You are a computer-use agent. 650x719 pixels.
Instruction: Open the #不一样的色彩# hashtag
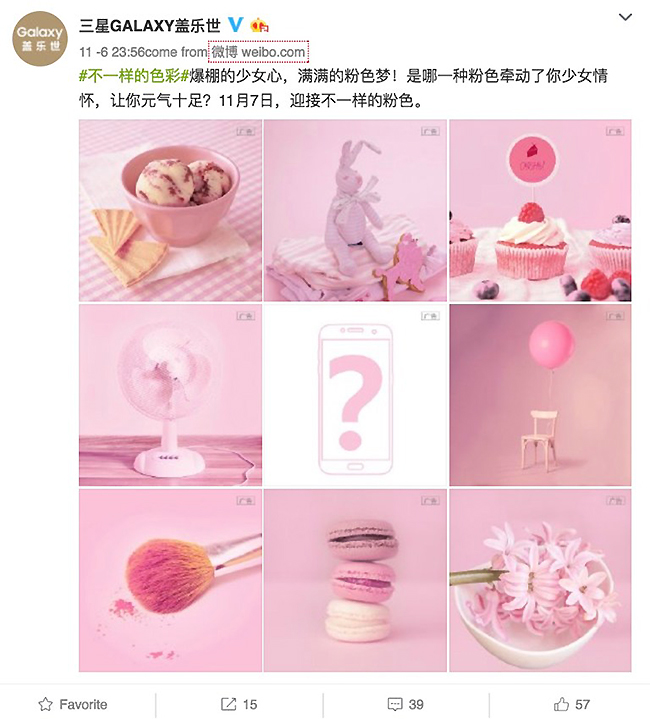point(127,76)
